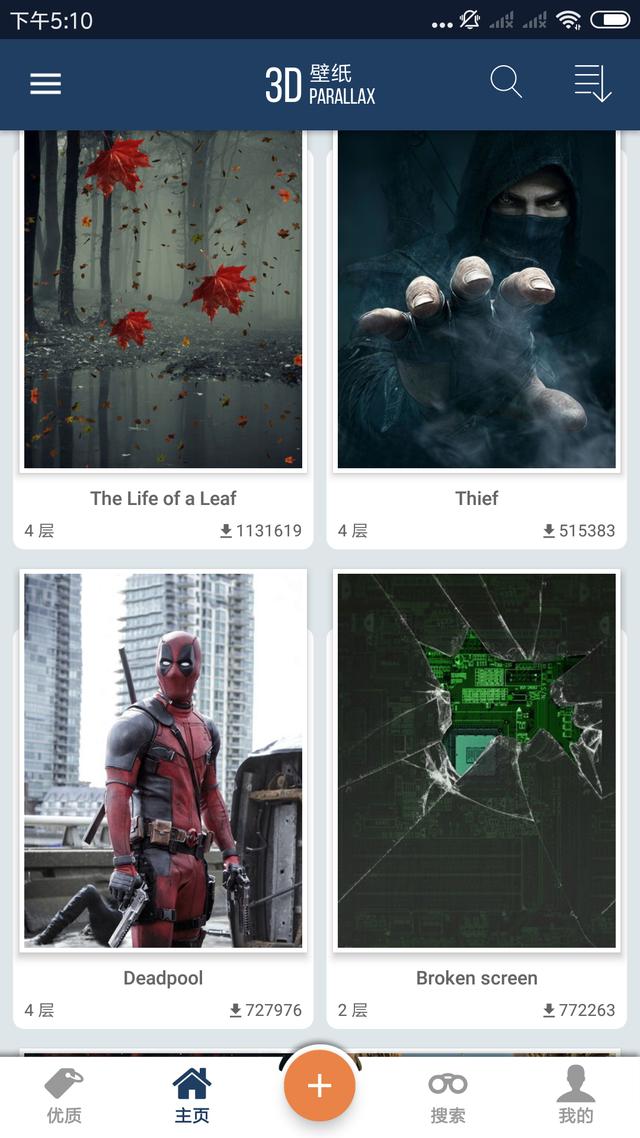
Task: Open the 我的 profile tab
Action: pos(575,1096)
